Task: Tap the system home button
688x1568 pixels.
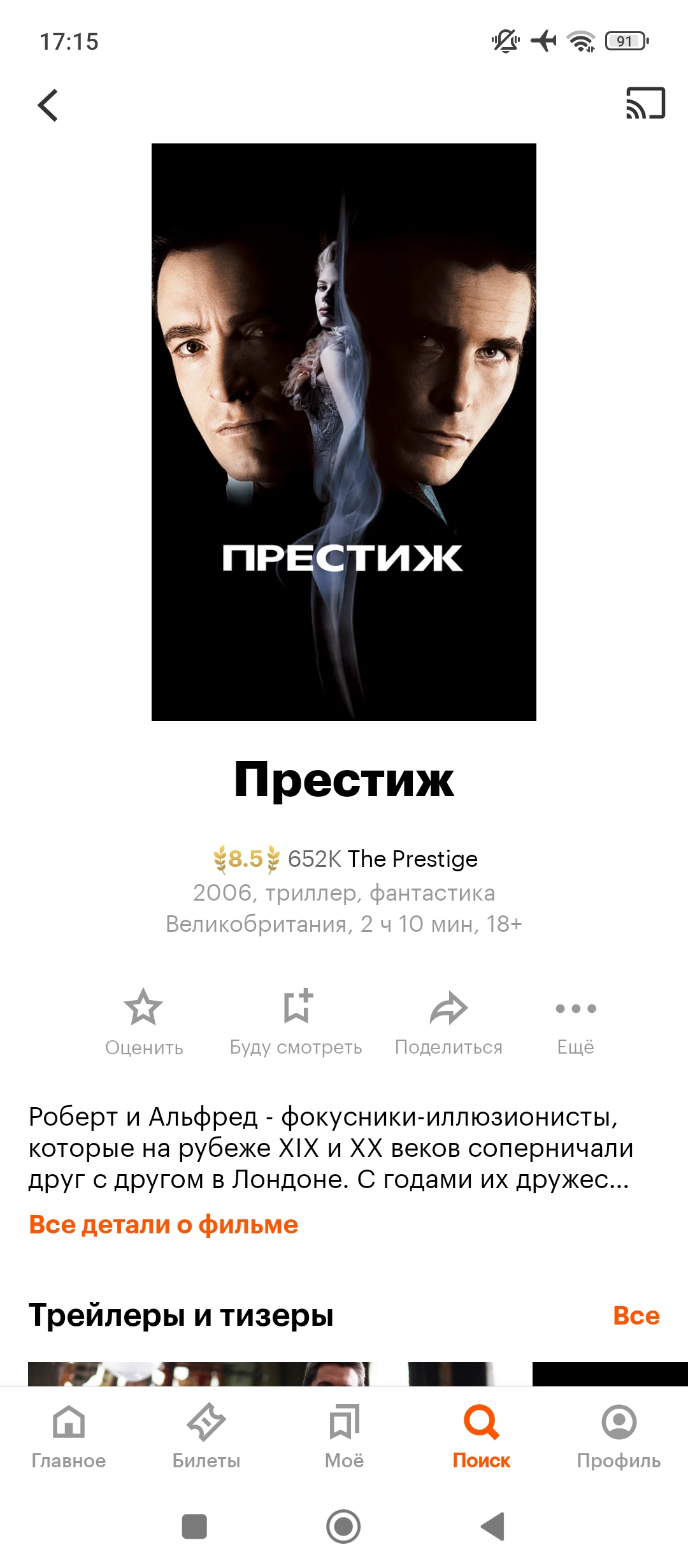Action: 343,1527
